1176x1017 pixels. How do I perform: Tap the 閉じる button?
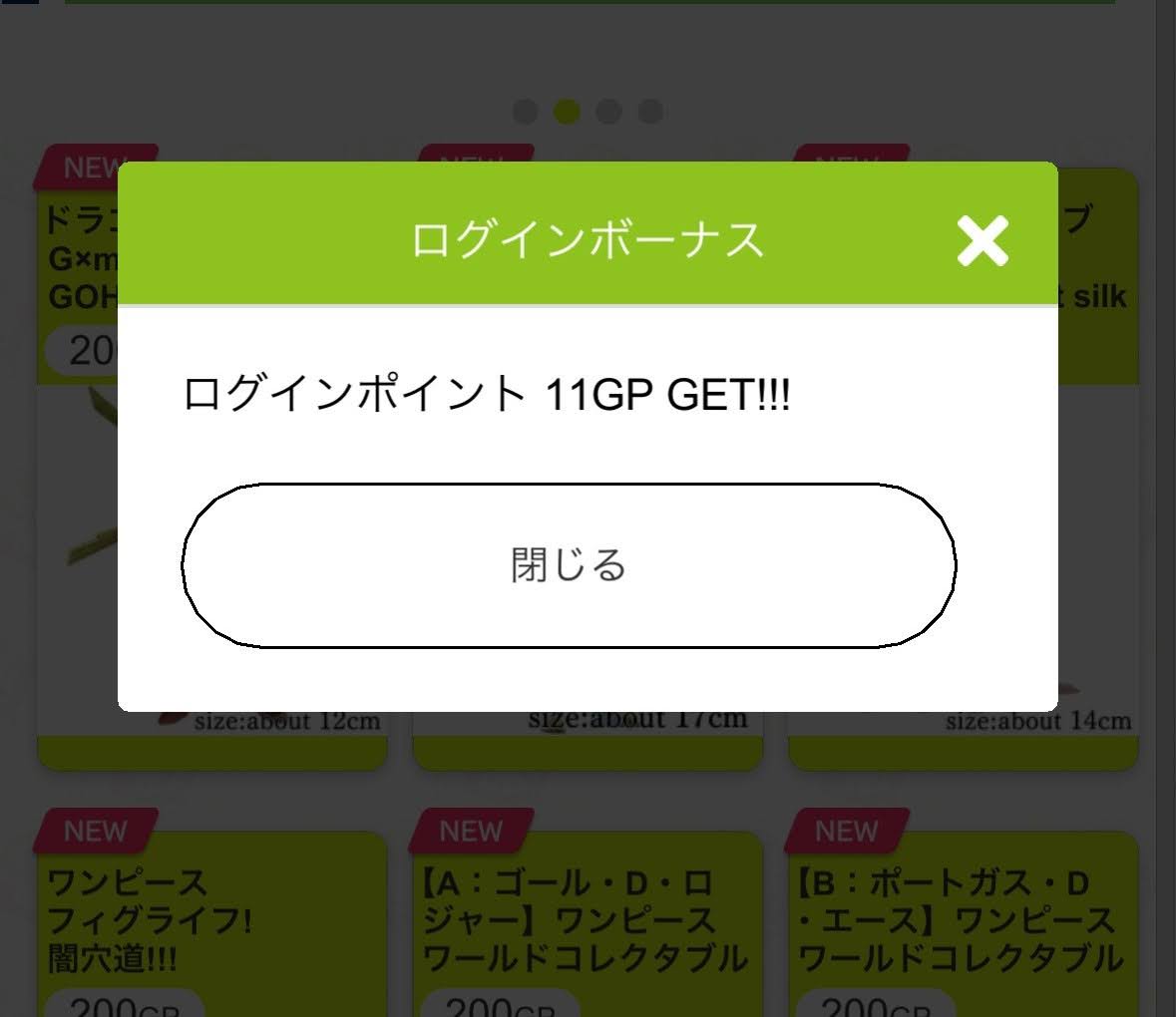tap(569, 565)
